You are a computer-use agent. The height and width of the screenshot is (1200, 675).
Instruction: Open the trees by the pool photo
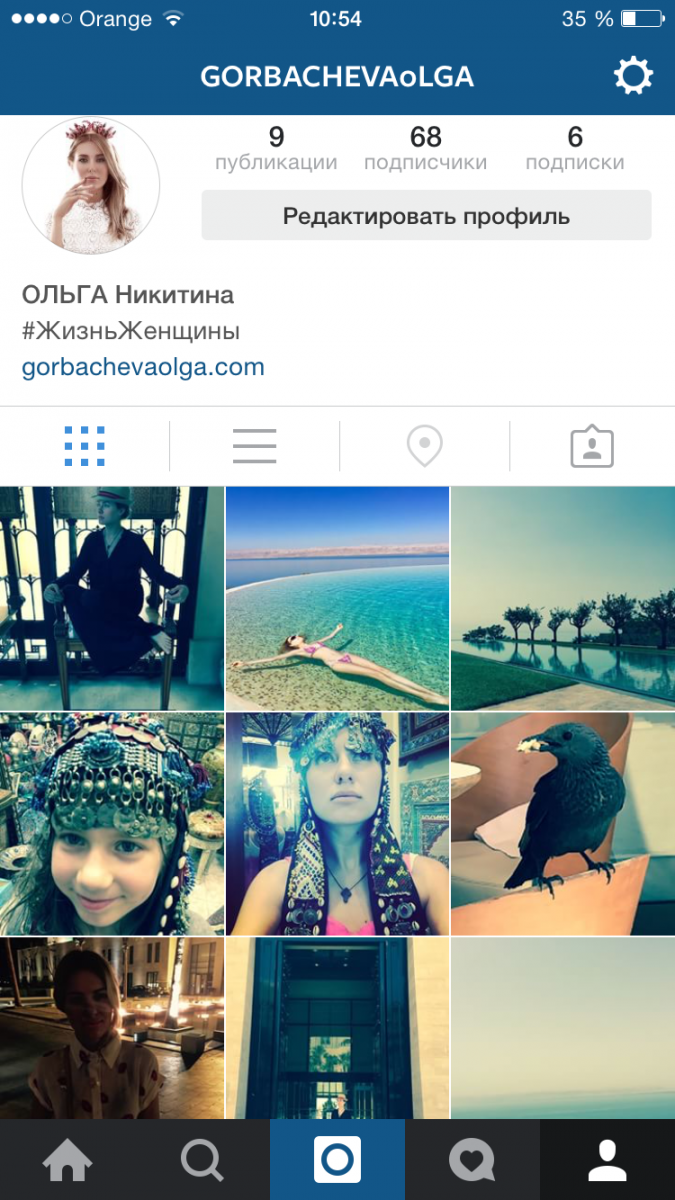coord(563,599)
